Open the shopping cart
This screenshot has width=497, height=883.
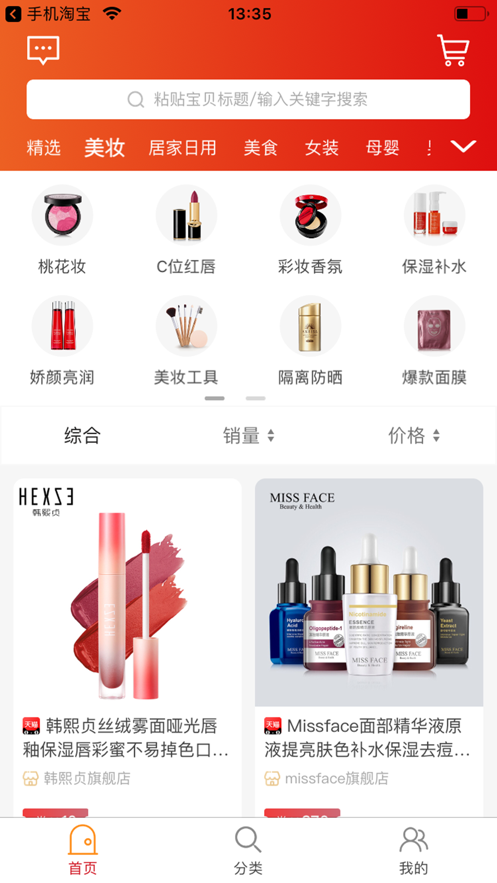454,51
